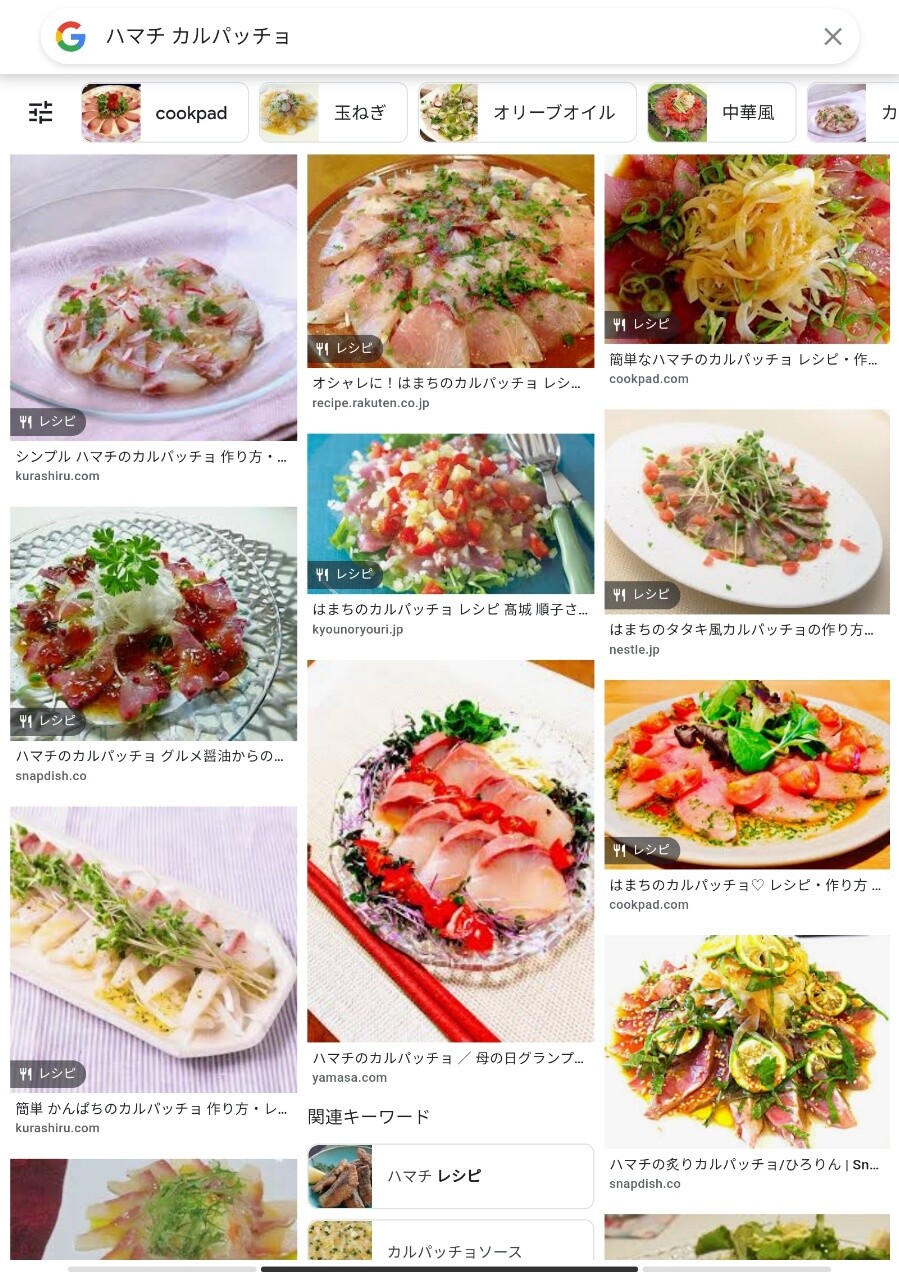
Task: Open 簡単なハマチのカルパッチョ from cookpad.com
Action: click(x=747, y=248)
